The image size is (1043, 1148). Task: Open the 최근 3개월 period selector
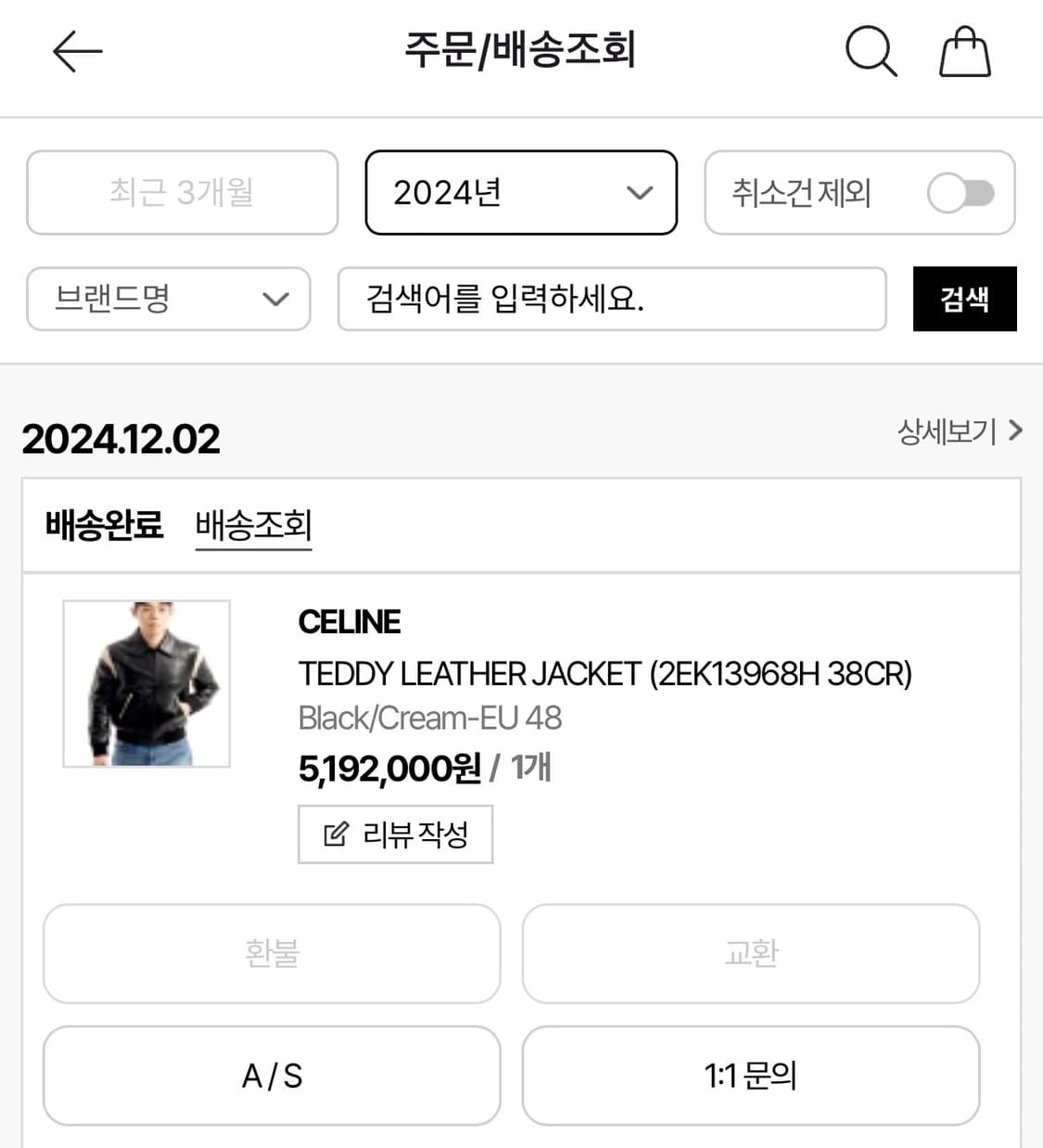(182, 192)
